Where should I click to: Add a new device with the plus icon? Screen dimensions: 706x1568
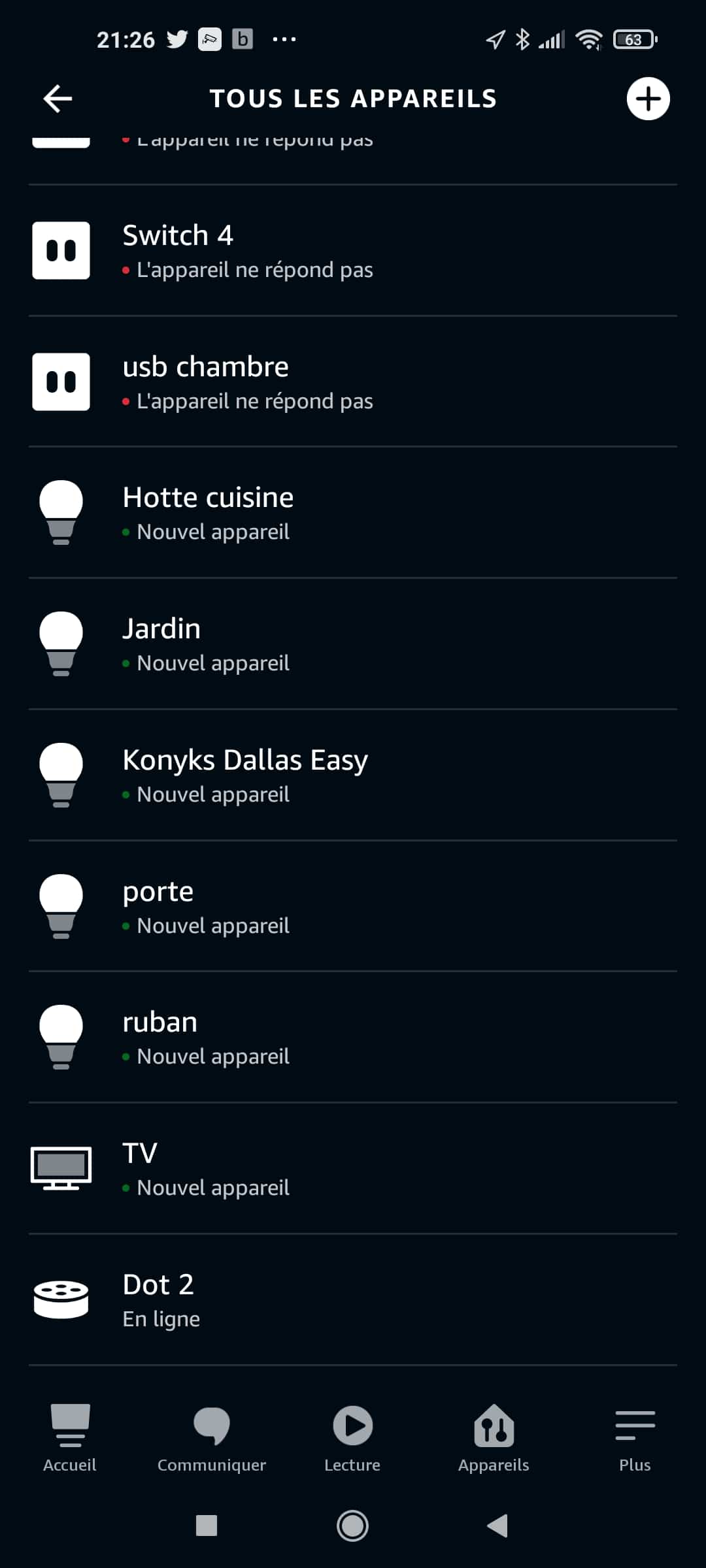pos(648,99)
